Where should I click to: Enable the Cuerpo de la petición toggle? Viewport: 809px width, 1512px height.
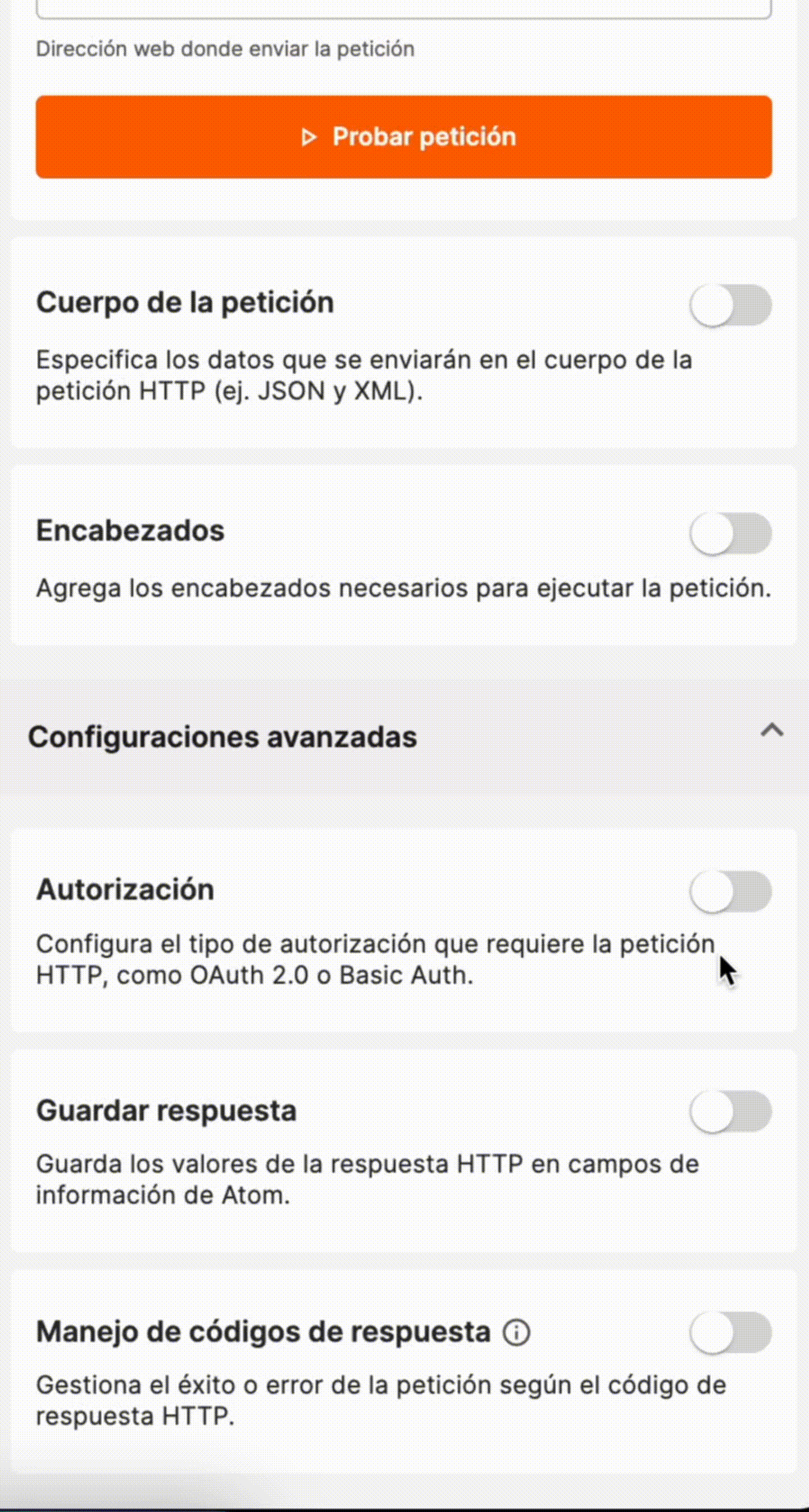(730, 305)
